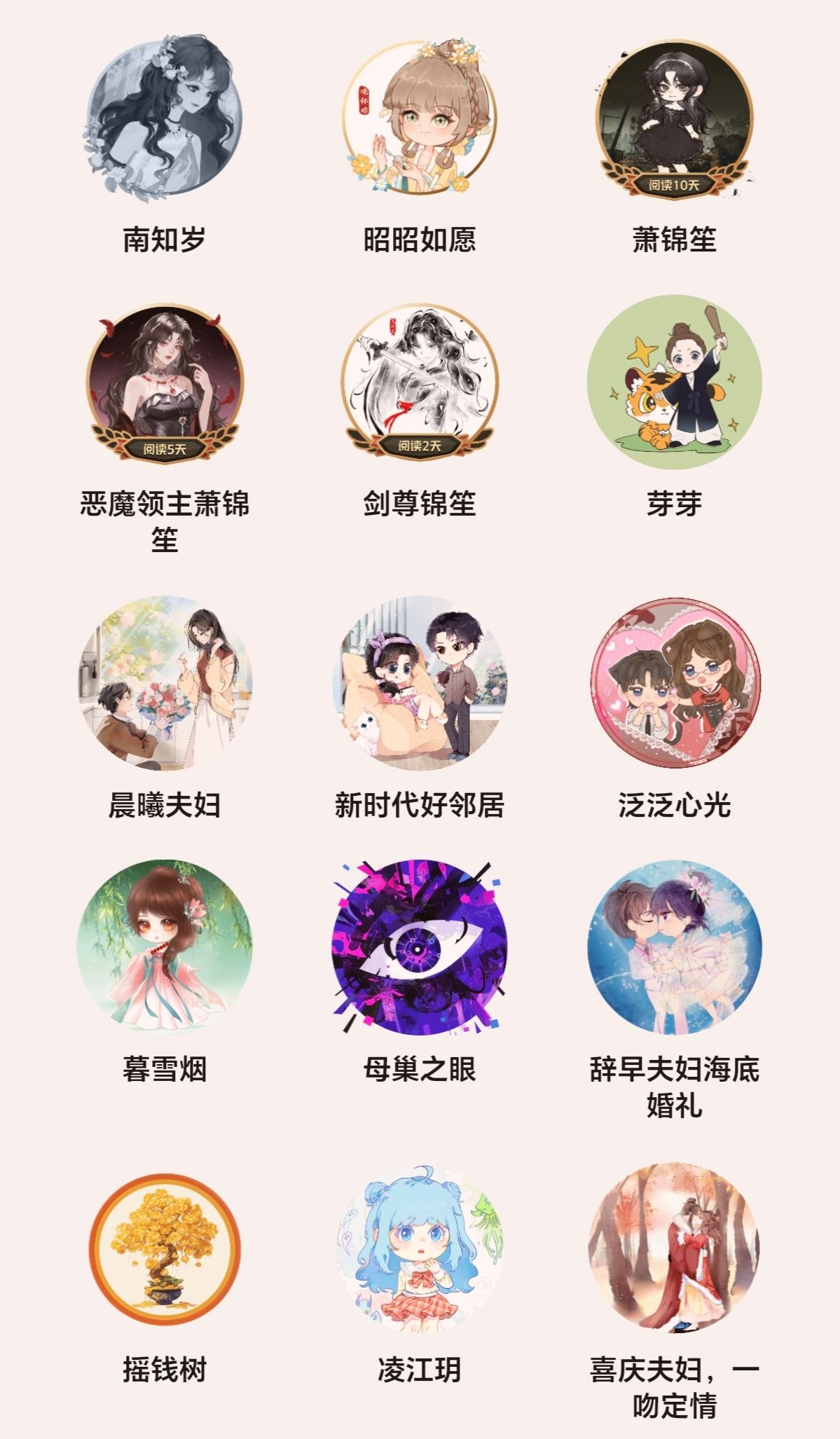Choose the 晨曦夫妇 avatar
This screenshot has height=1439, width=840.
click(x=165, y=683)
